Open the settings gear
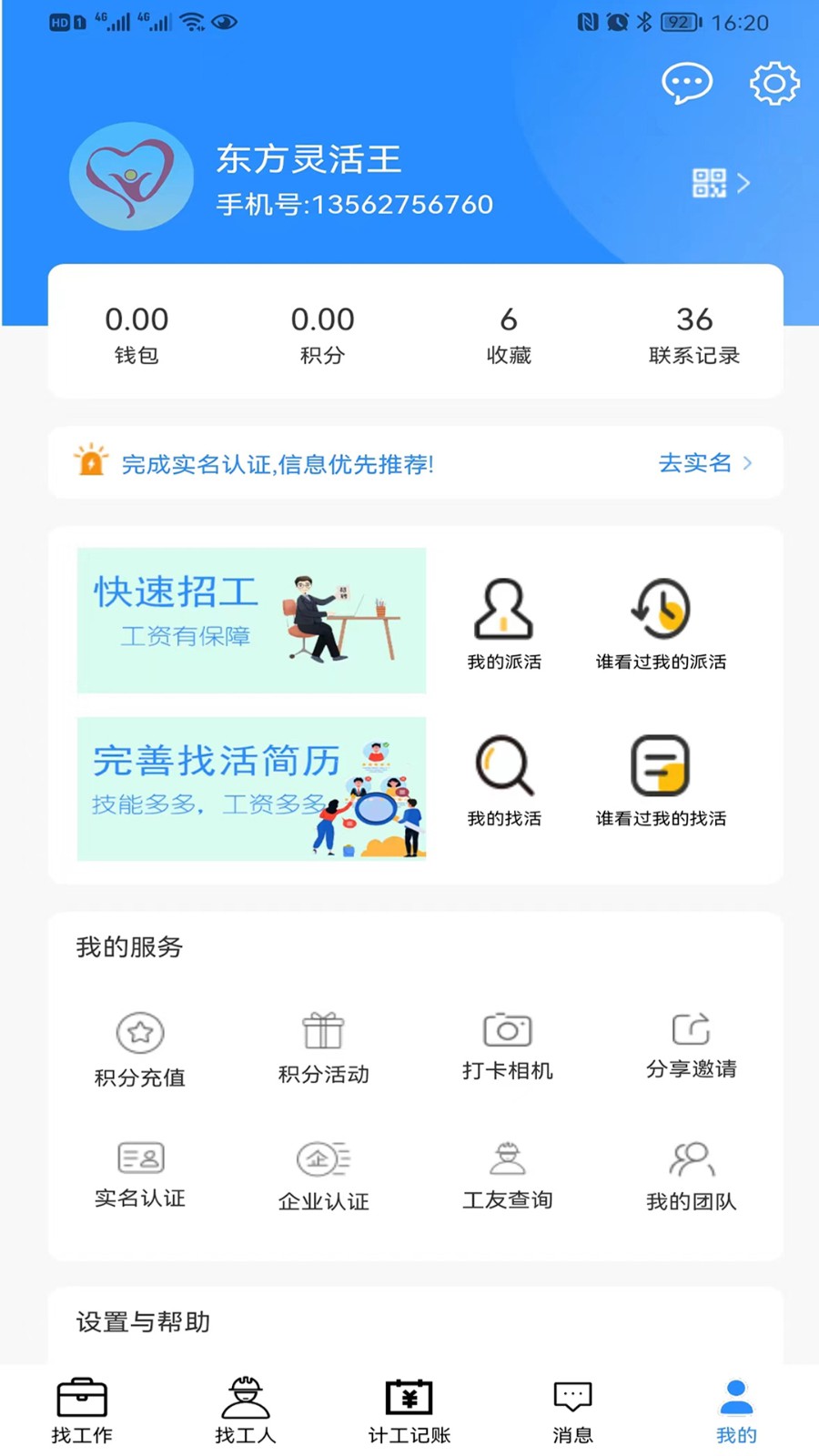This screenshot has height=1456, width=819. click(773, 83)
